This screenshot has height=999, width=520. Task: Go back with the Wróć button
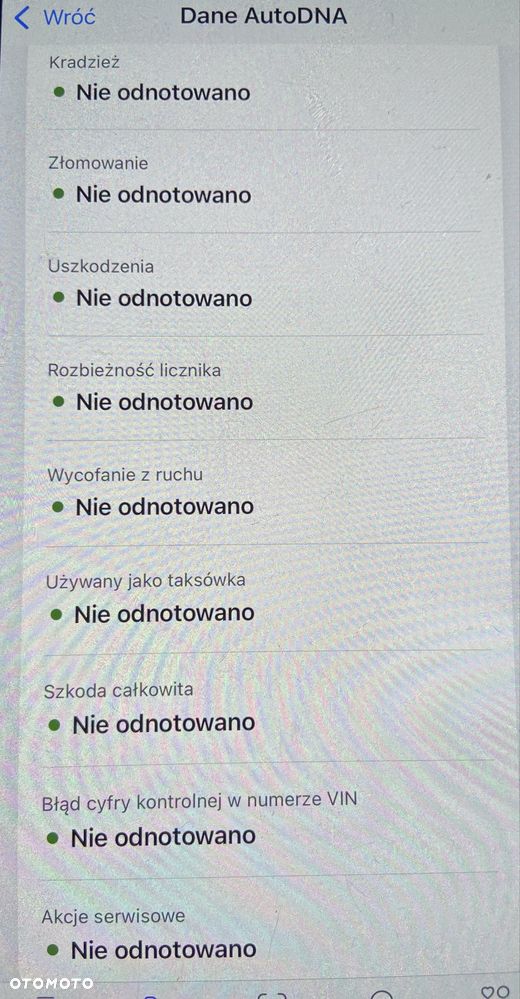click(x=55, y=17)
